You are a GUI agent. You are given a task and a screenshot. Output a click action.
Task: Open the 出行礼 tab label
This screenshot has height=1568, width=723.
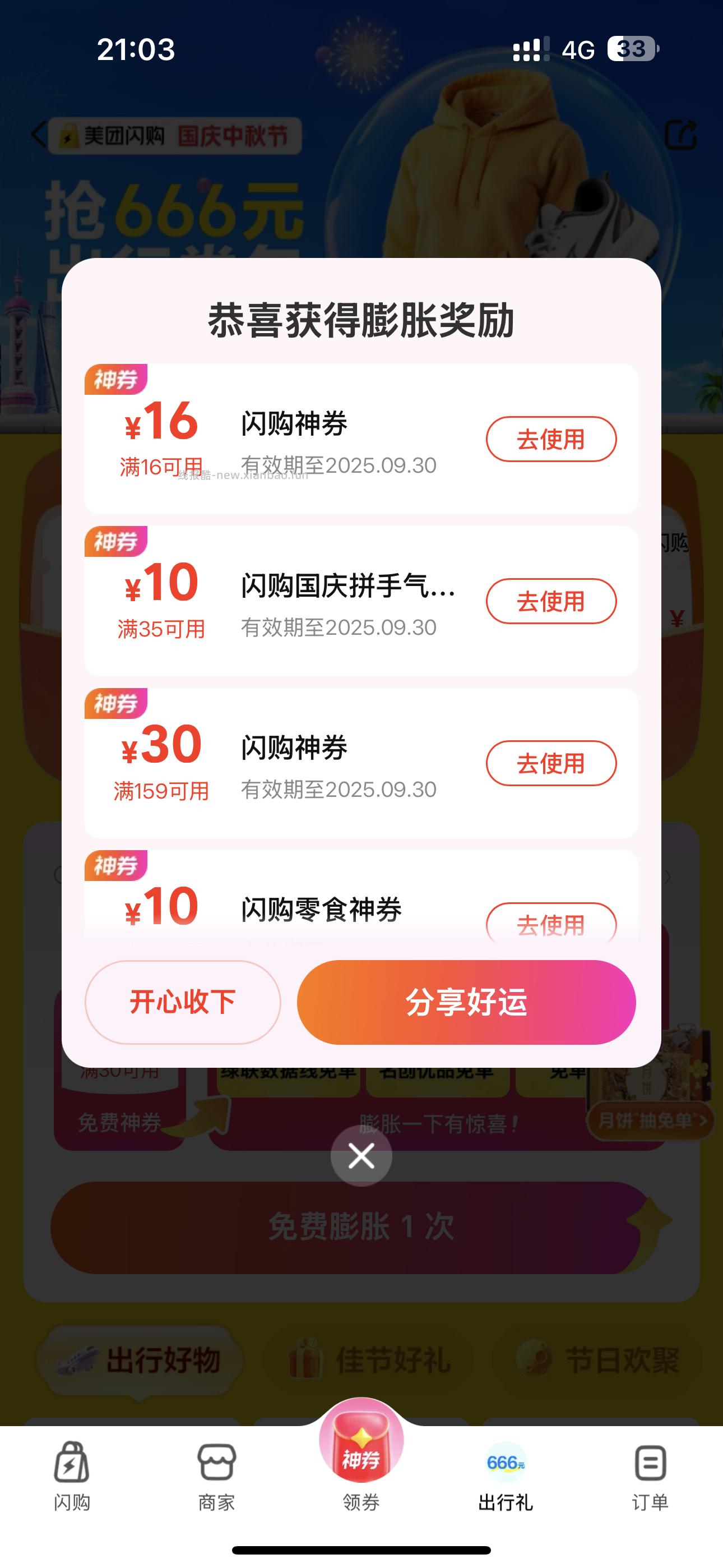[x=506, y=1501]
